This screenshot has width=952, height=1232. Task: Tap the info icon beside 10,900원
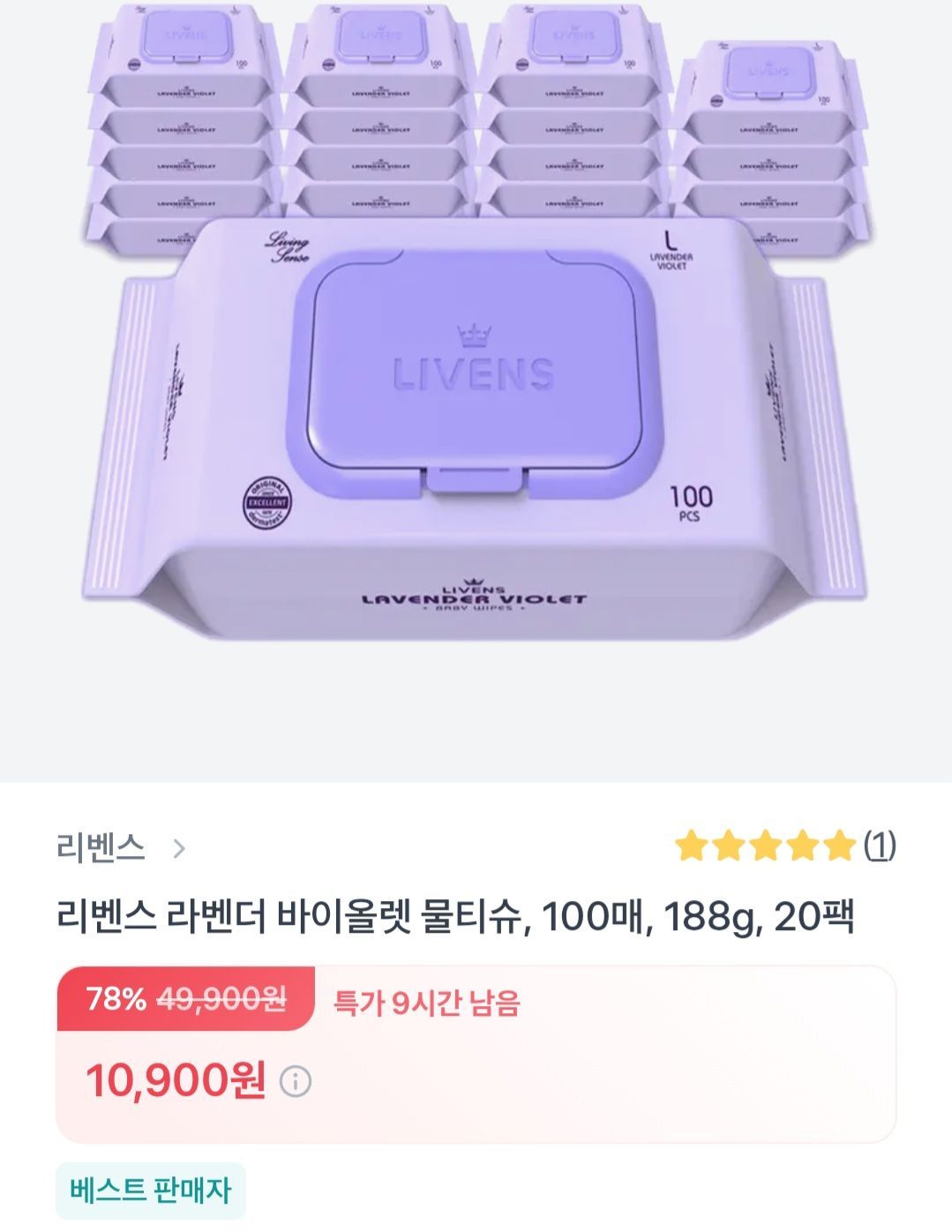pos(296,1081)
